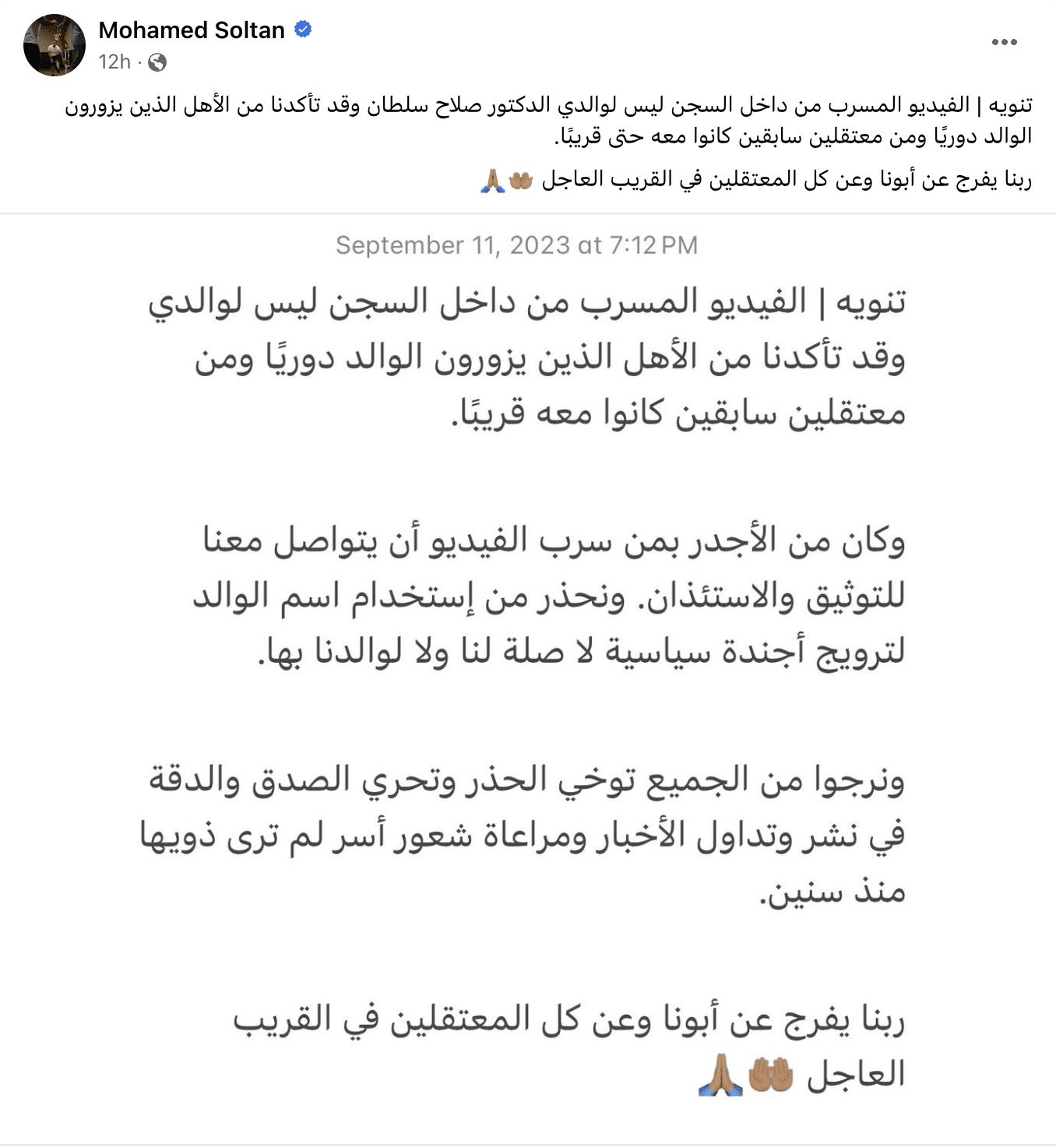Open the post's three-dot options menu
This screenshot has width=1056, height=1148.
point(1004,42)
